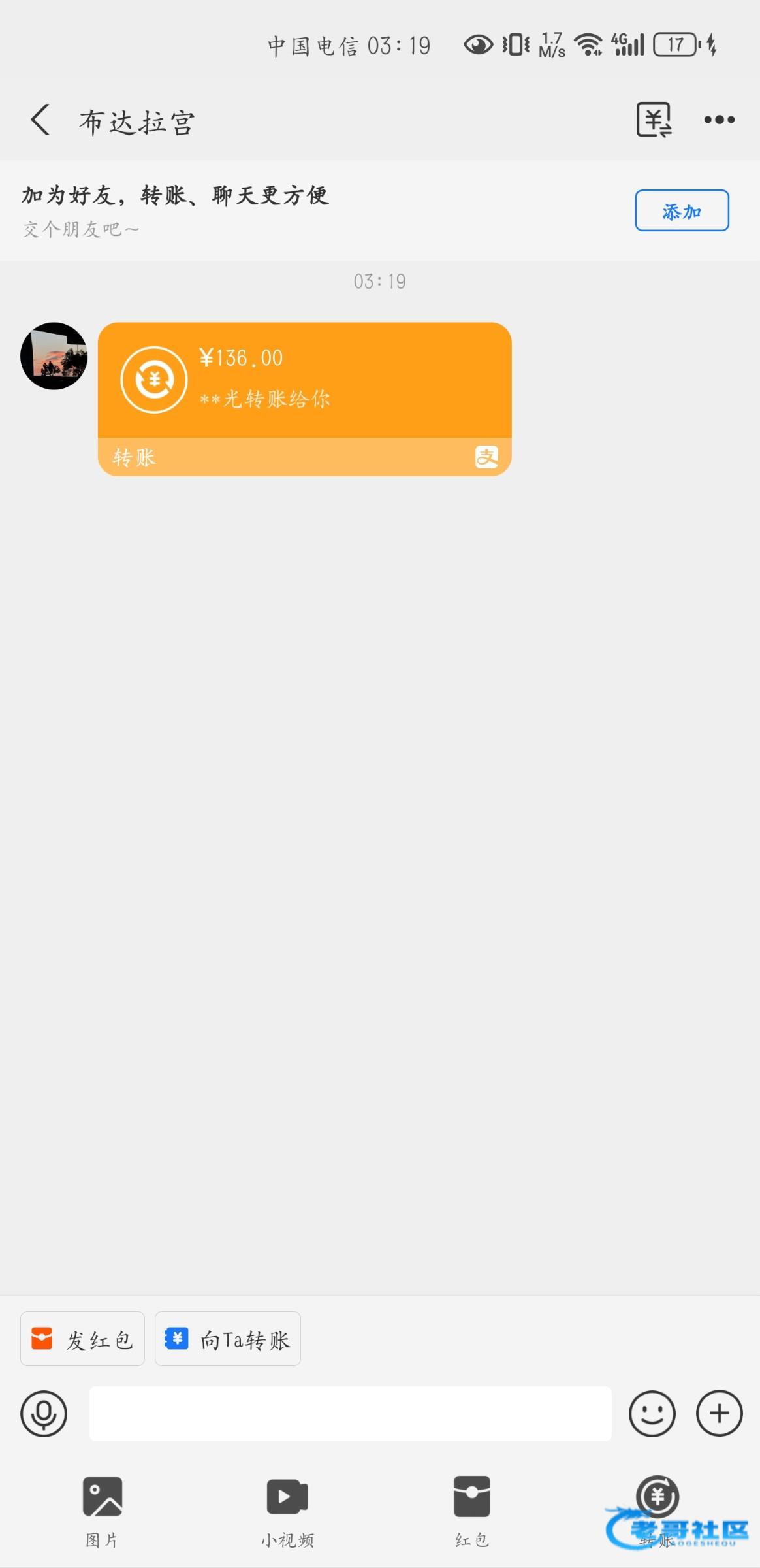Open the transfer records icon in the top bar
This screenshot has width=760, height=1568.
tap(654, 120)
